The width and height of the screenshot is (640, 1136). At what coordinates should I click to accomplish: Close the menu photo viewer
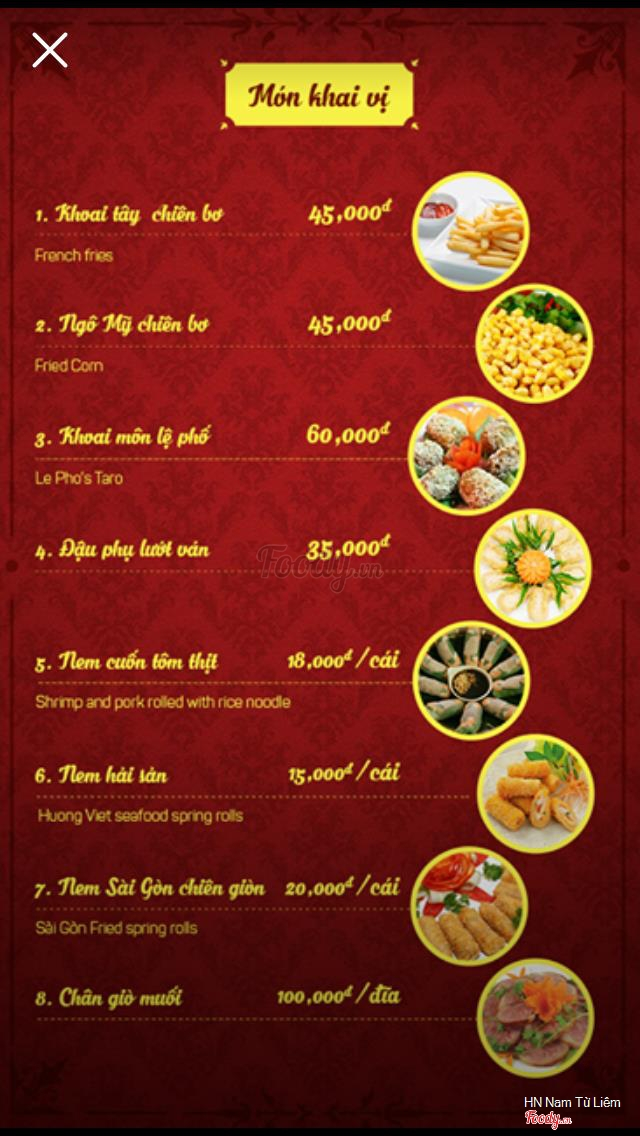point(49,50)
